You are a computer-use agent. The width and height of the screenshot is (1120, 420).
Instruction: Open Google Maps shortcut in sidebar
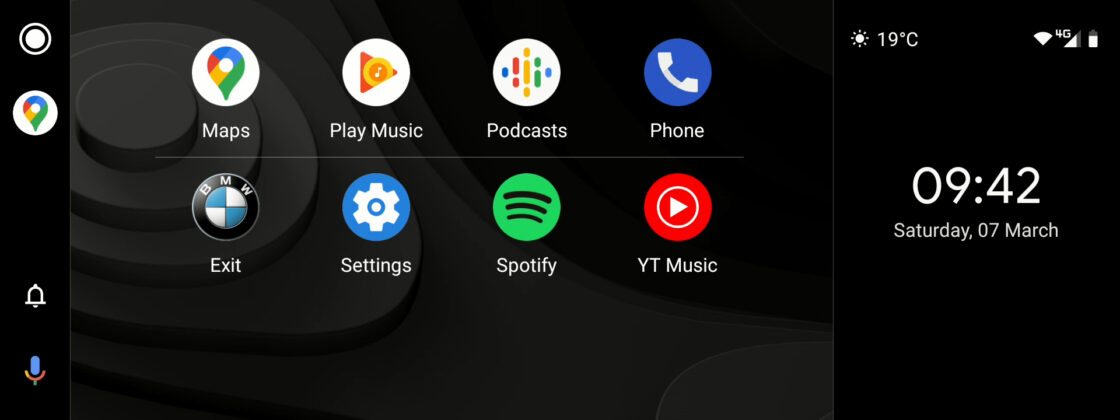tap(35, 112)
